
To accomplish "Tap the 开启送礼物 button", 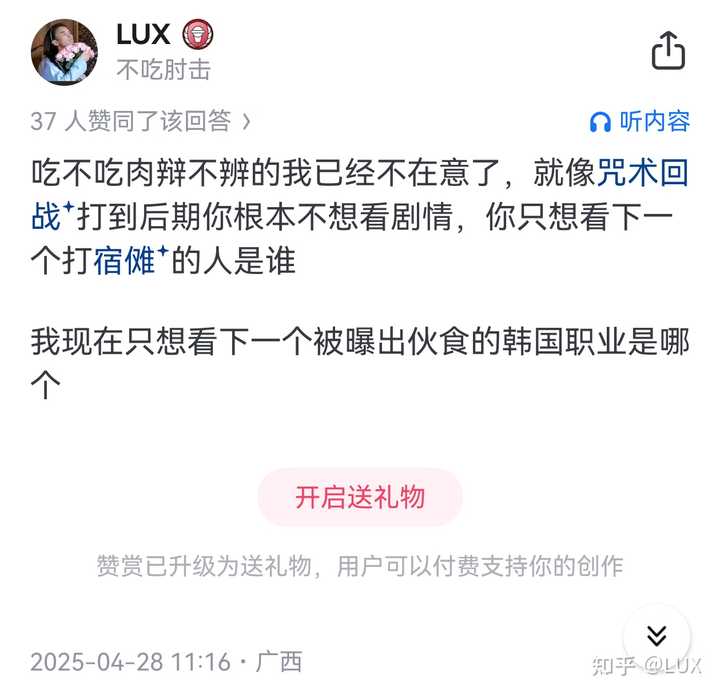I will tap(360, 498).
